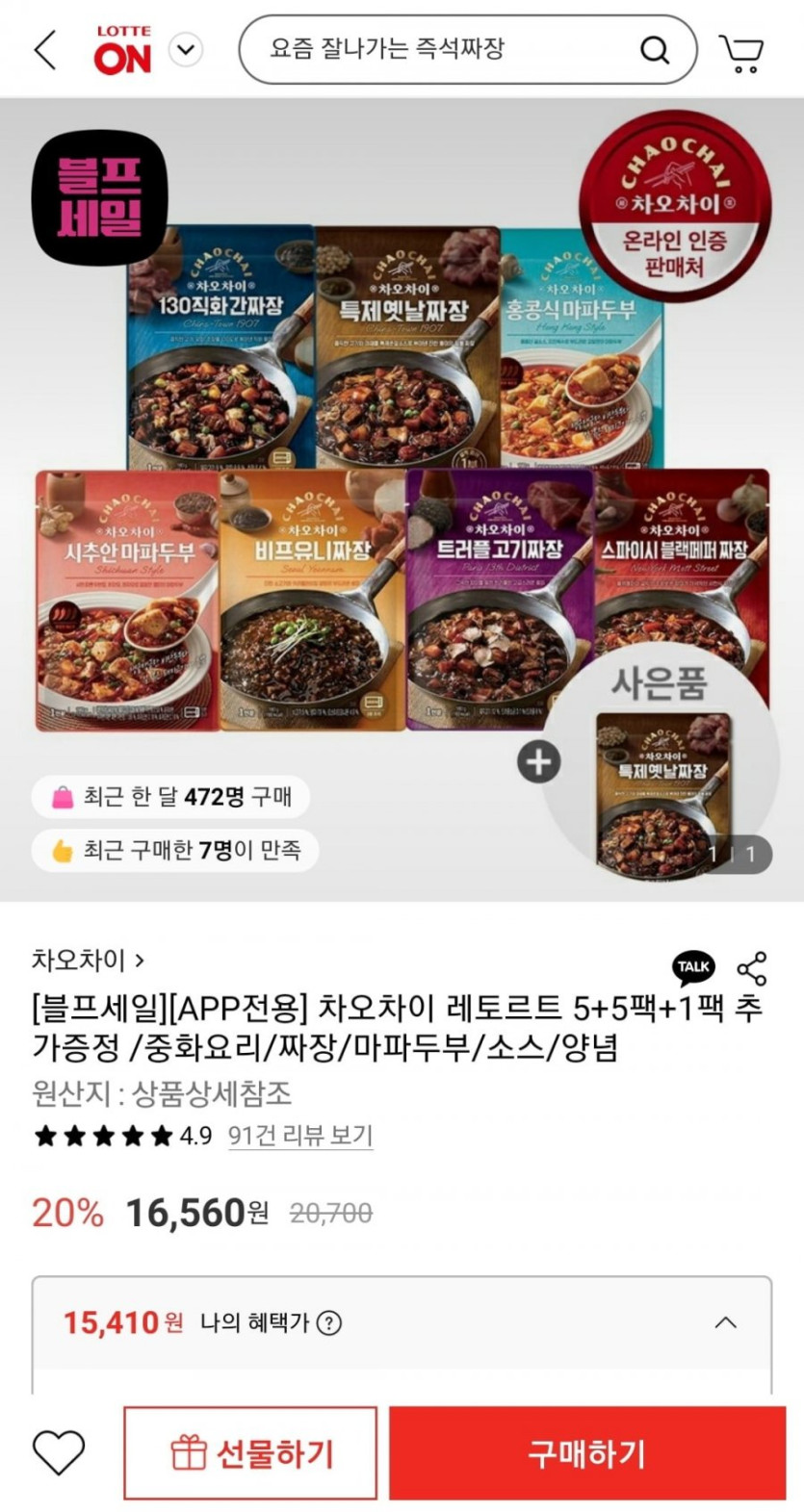Tap the magnifier search icon

(655, 50)
